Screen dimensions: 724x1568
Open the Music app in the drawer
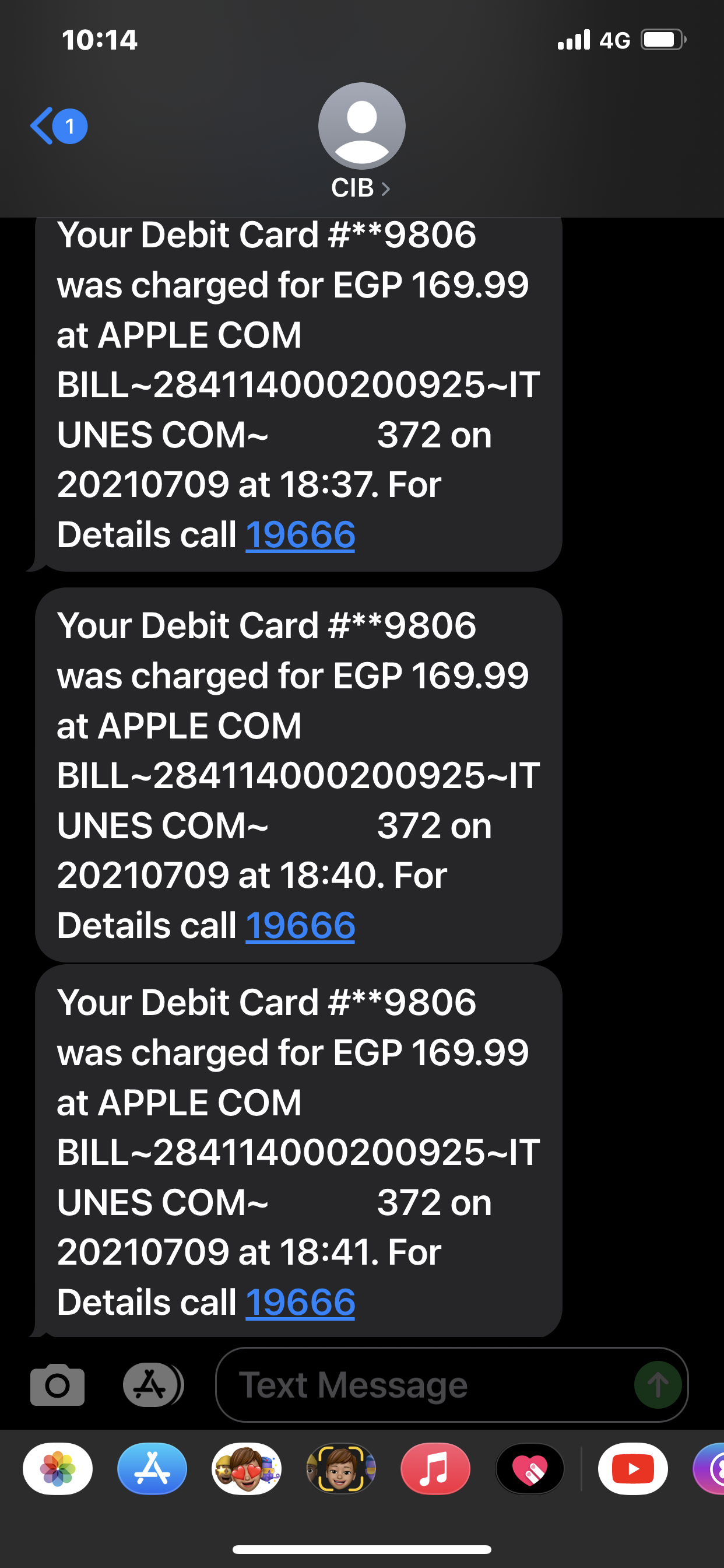click(435, 1469)
